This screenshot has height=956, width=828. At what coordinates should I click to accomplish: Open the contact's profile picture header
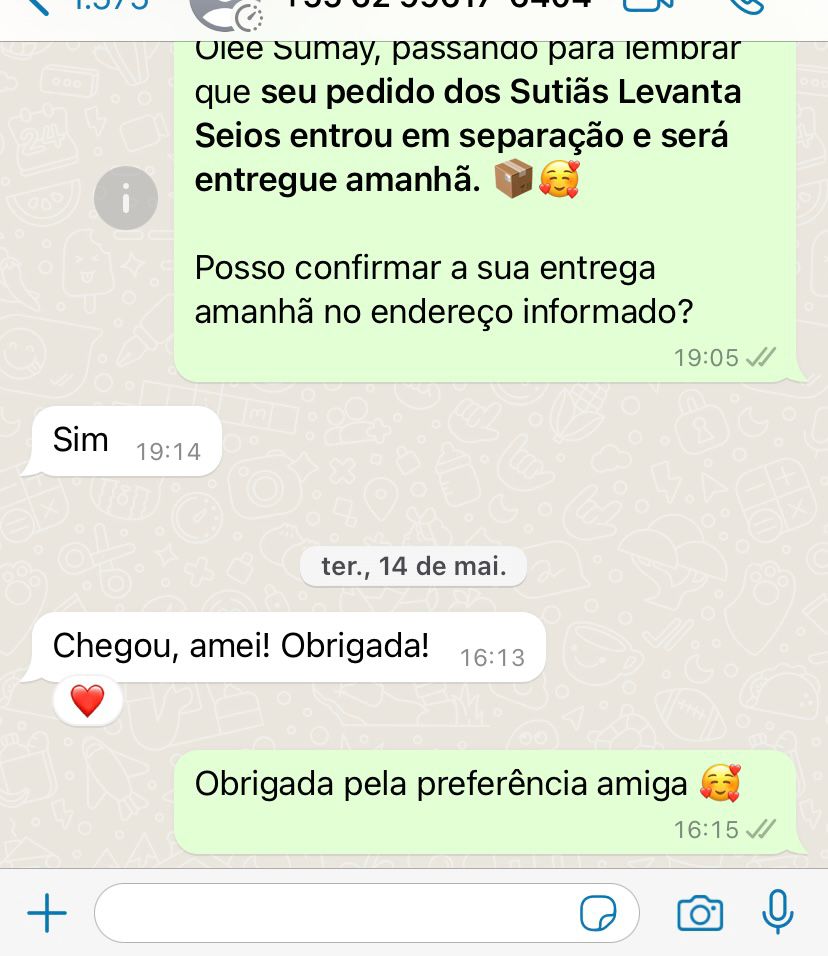tap(225, 10)
